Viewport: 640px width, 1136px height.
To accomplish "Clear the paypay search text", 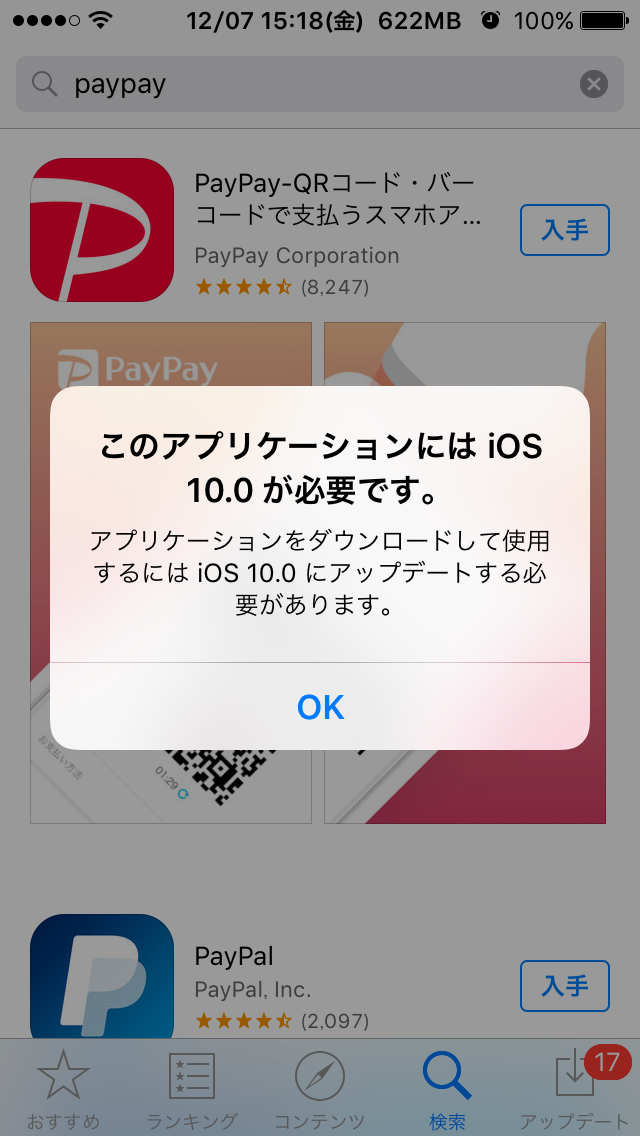I will click(594, 84).
